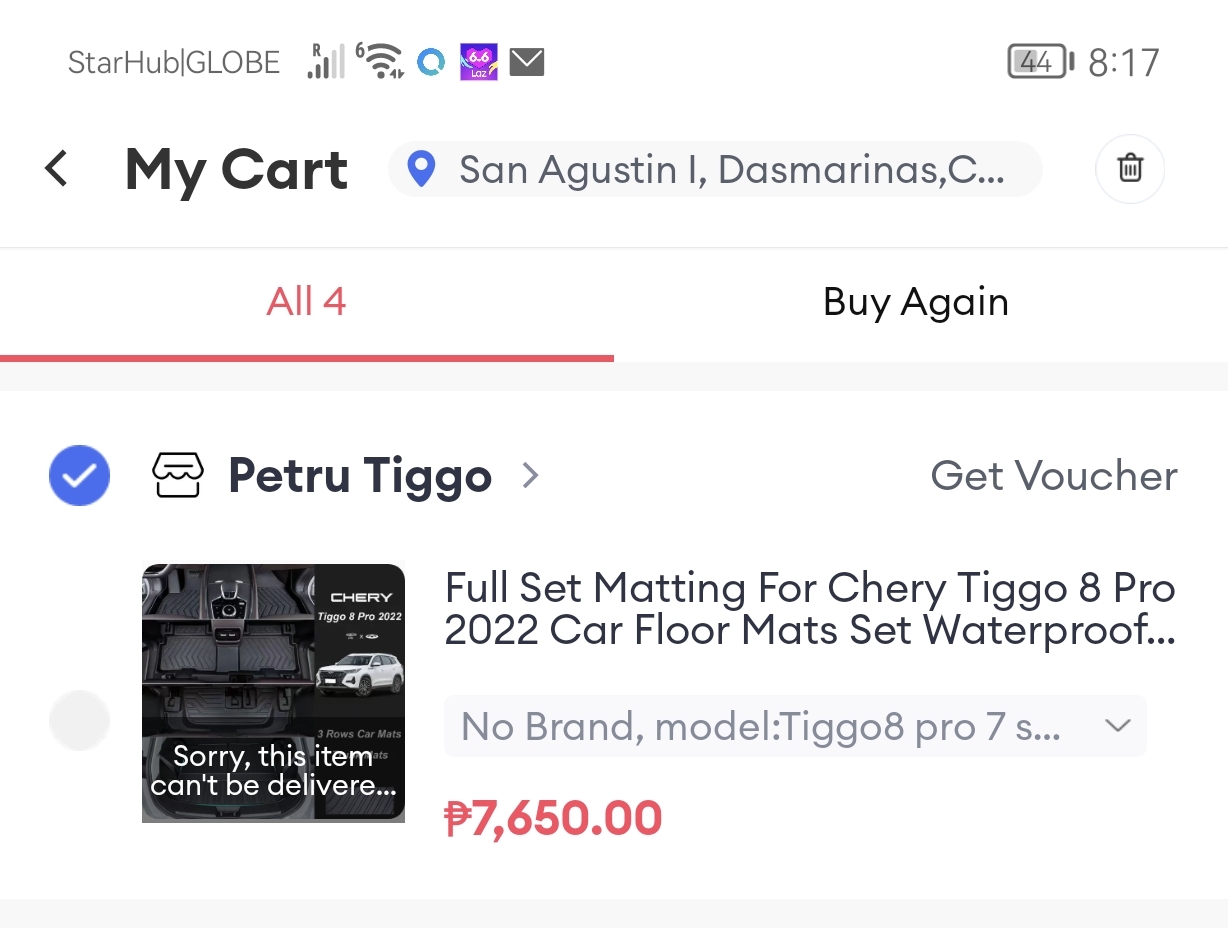Open the Petru Tiggo store page

pyautogui.click(x=360, y=476)
